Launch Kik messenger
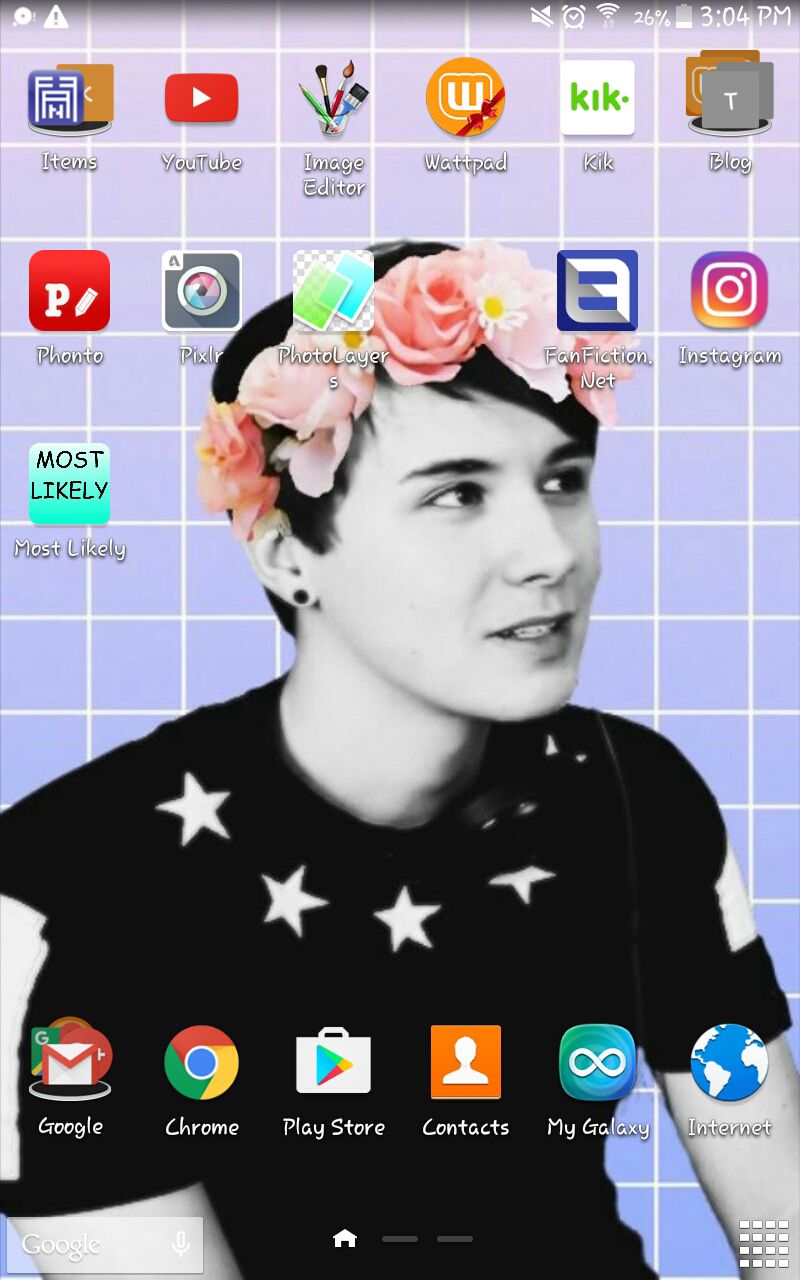This screenshot has height=1280, width=800. (x=597, y=98)
